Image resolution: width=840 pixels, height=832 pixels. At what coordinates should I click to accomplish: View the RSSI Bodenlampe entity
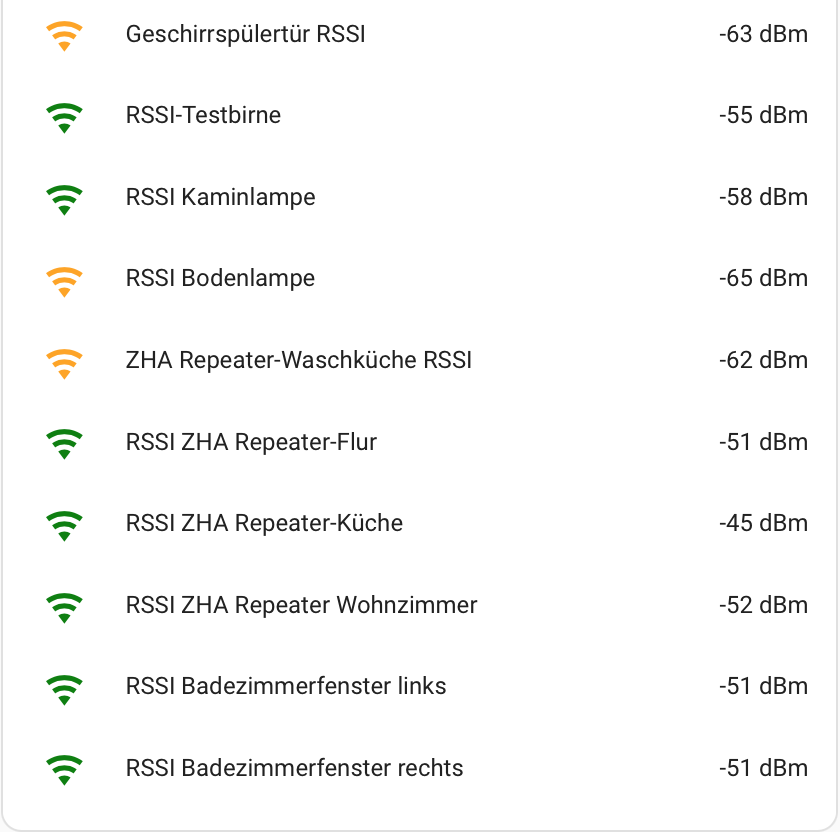pyautogui.click(x=221, y=278)
